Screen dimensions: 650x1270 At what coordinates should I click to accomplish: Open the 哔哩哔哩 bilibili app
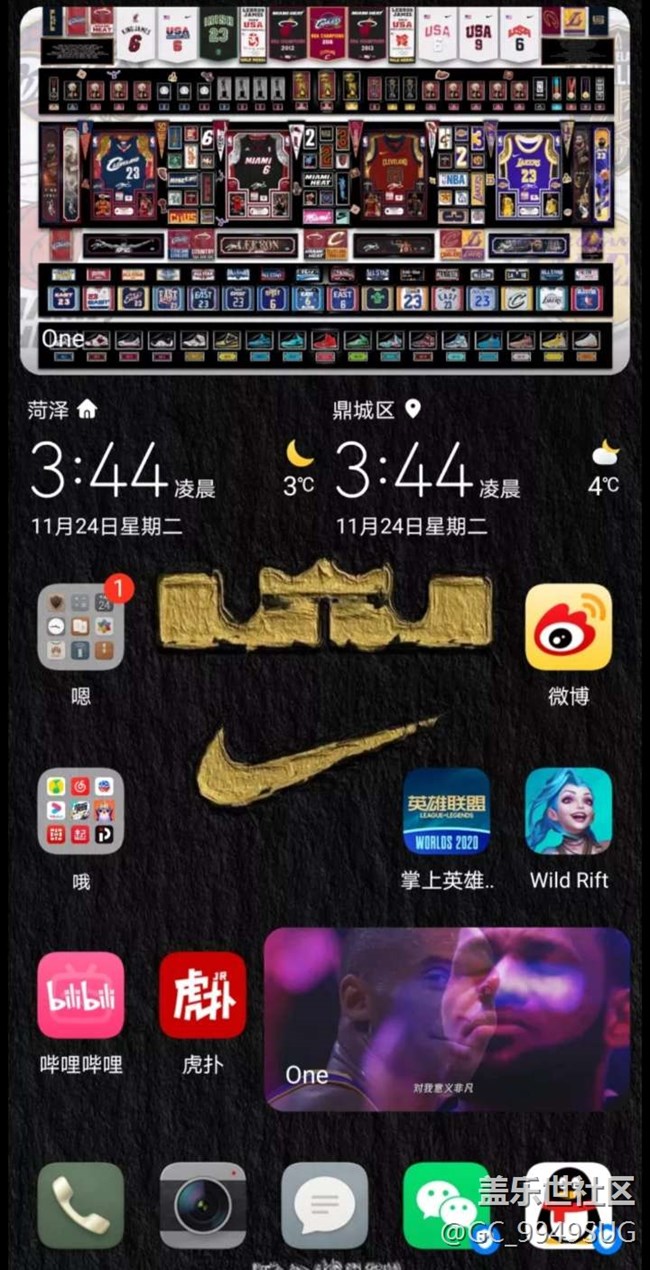point(81,995)
